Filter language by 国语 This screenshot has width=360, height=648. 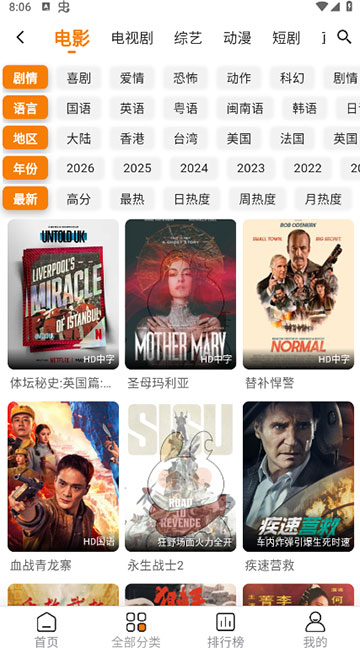pos(79,108)
